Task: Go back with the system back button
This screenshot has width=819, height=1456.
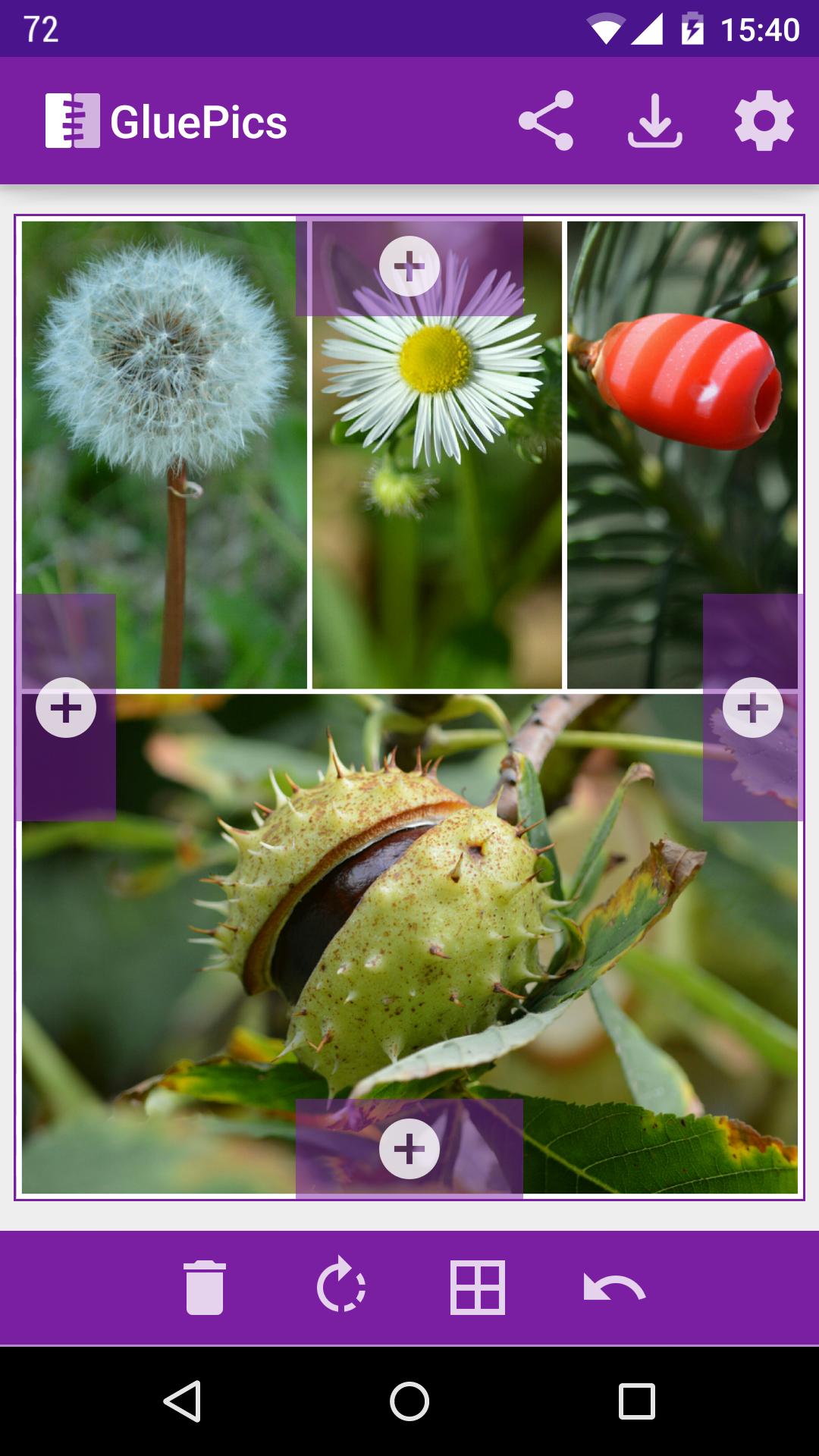Action: 182,1401
